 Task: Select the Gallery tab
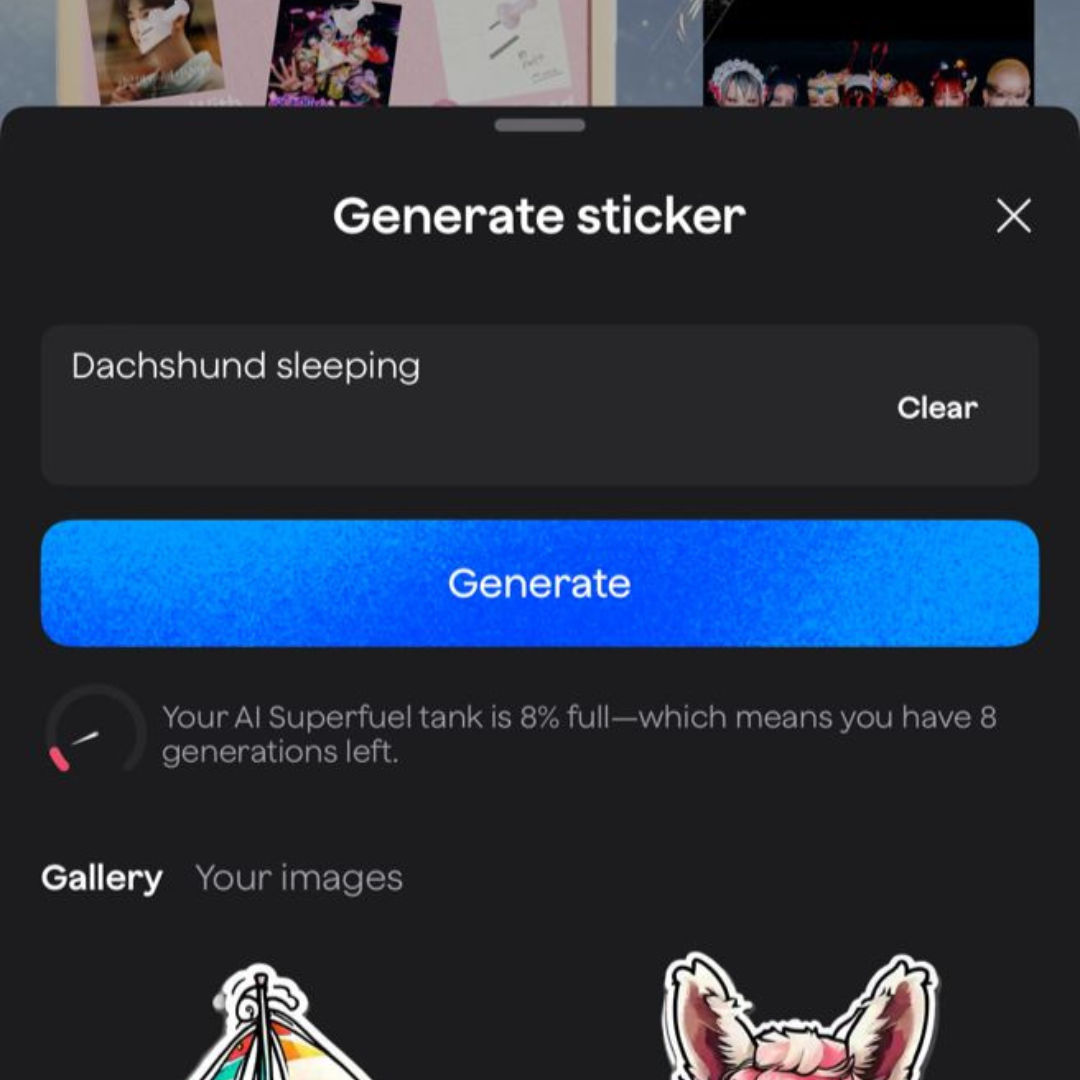pyautogui.click(x=101, y=878)
